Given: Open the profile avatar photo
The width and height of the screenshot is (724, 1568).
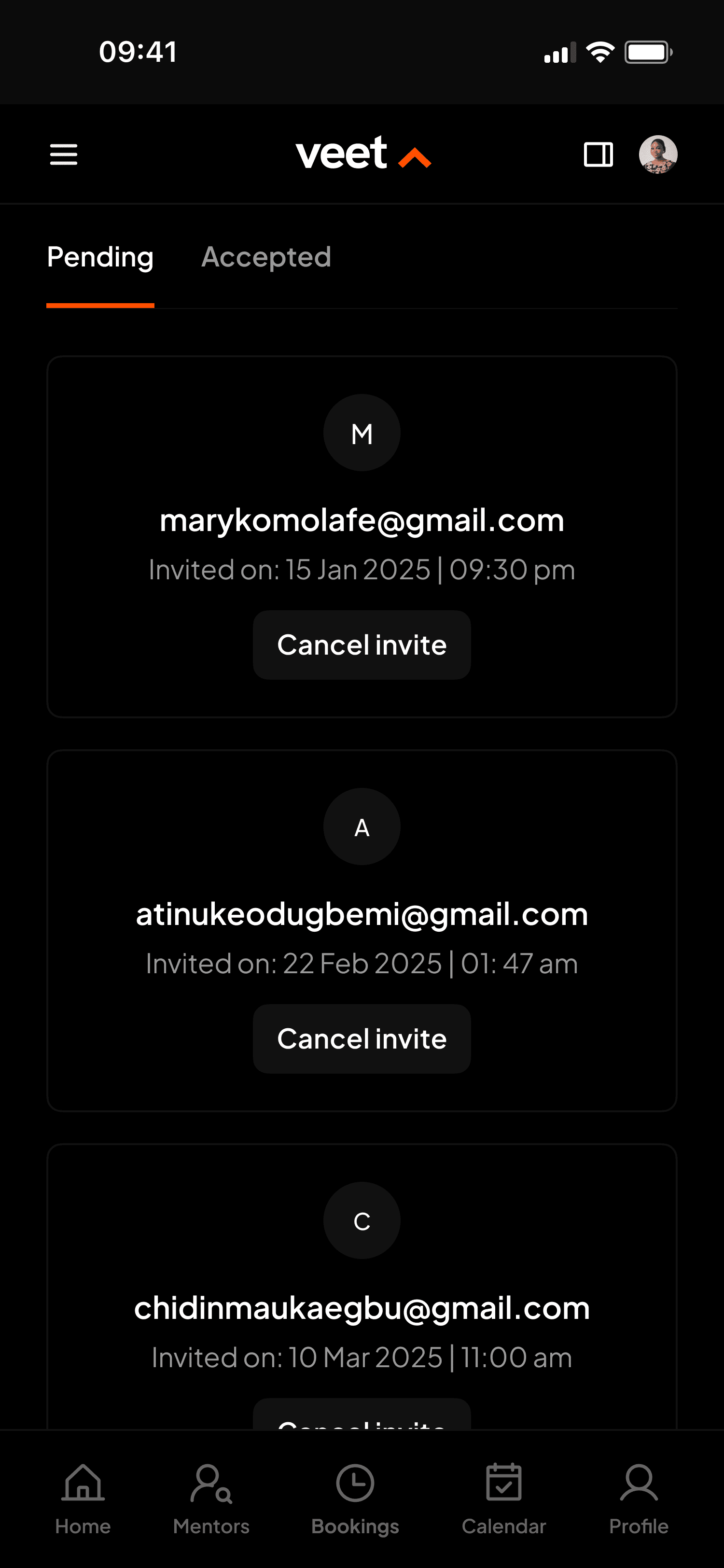Looking at the screenshot, I should (658, 154).
